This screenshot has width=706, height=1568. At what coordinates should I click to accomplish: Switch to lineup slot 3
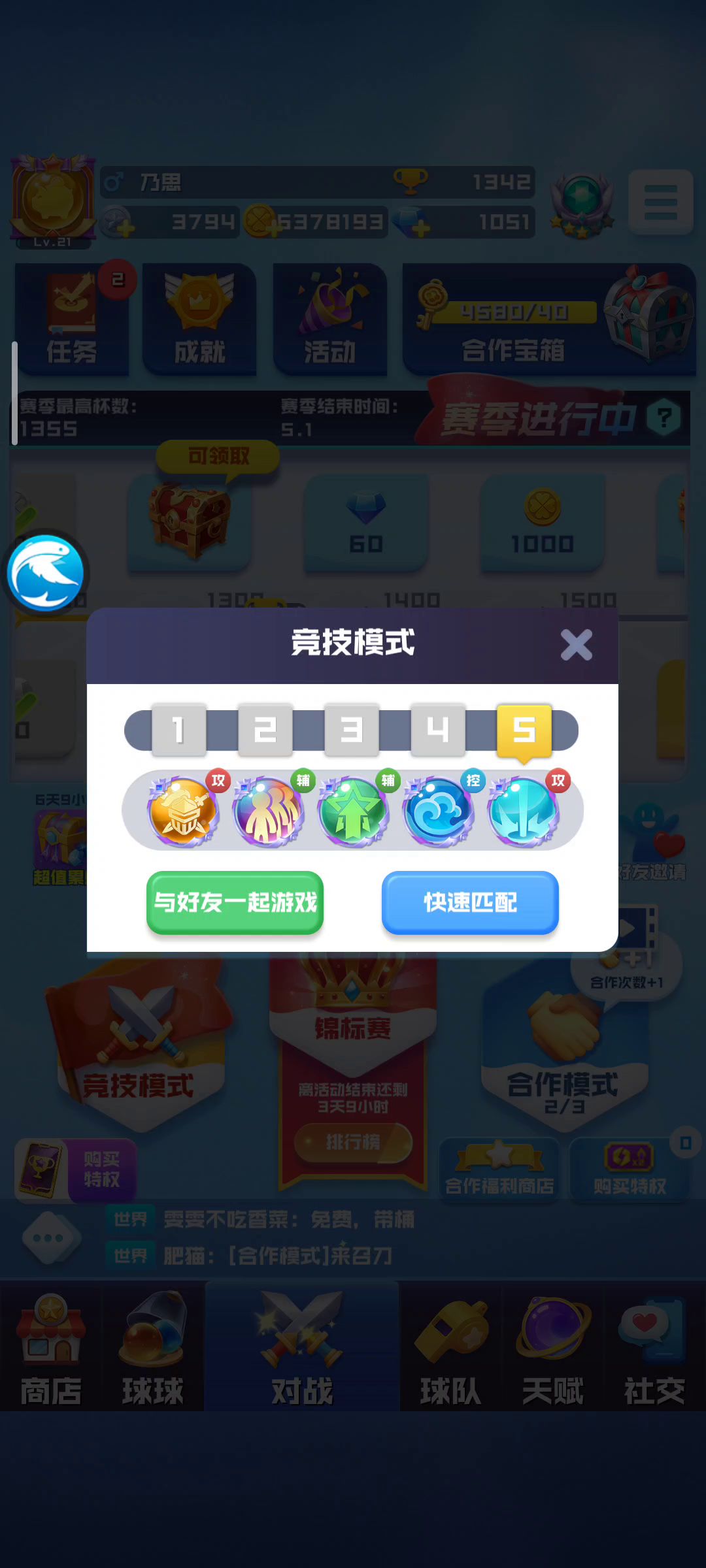(351, 730)
